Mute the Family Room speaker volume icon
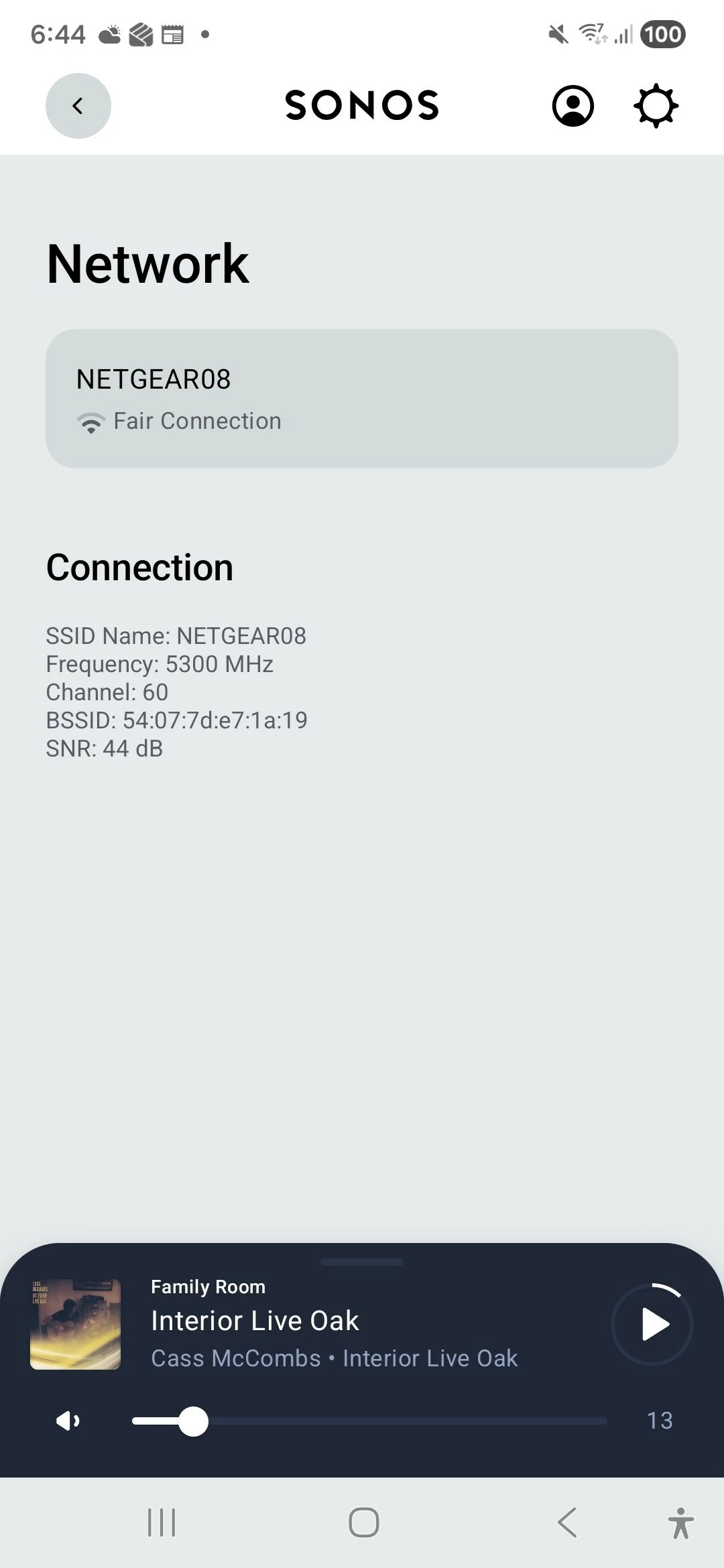The image size is (724, 1568). coord(68,1421)
